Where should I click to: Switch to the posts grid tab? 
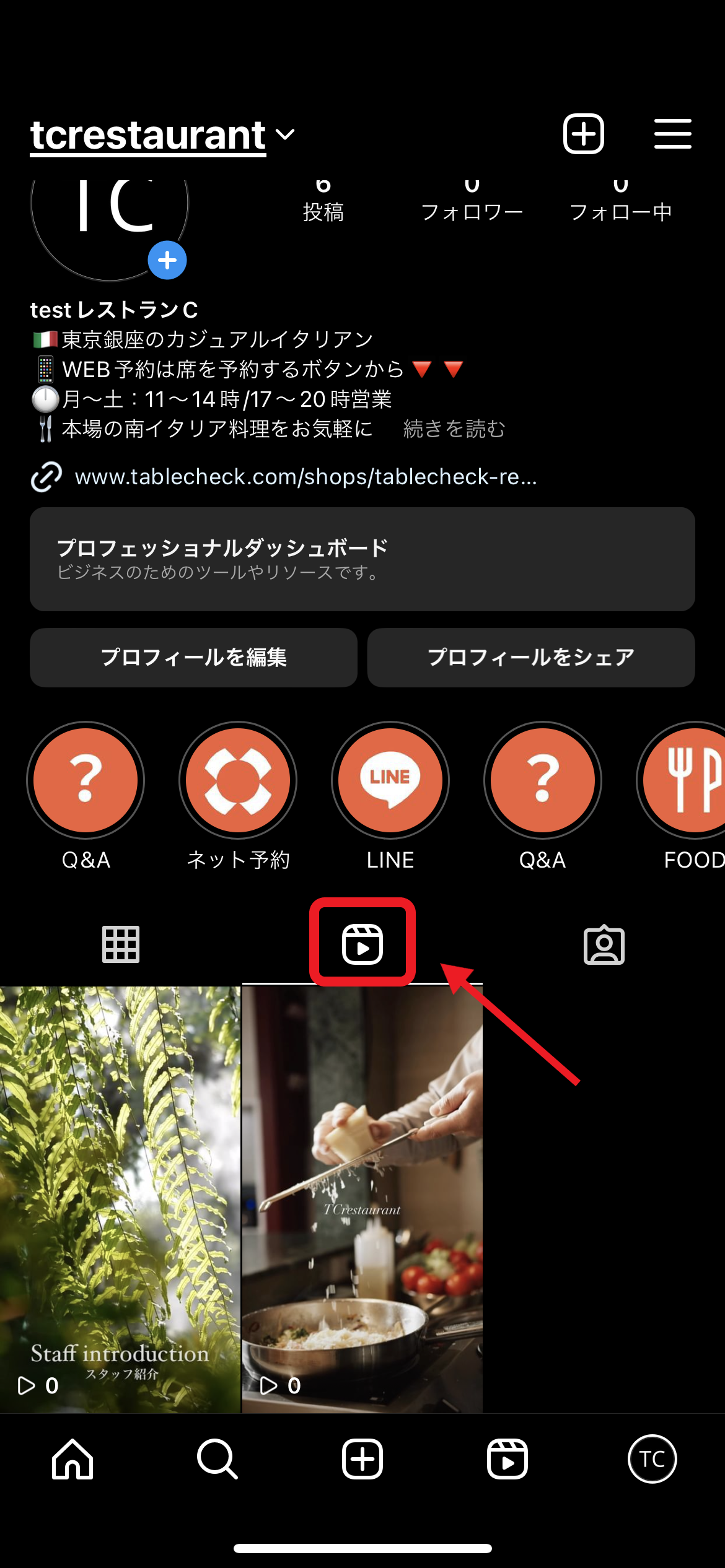coord(121,944)
